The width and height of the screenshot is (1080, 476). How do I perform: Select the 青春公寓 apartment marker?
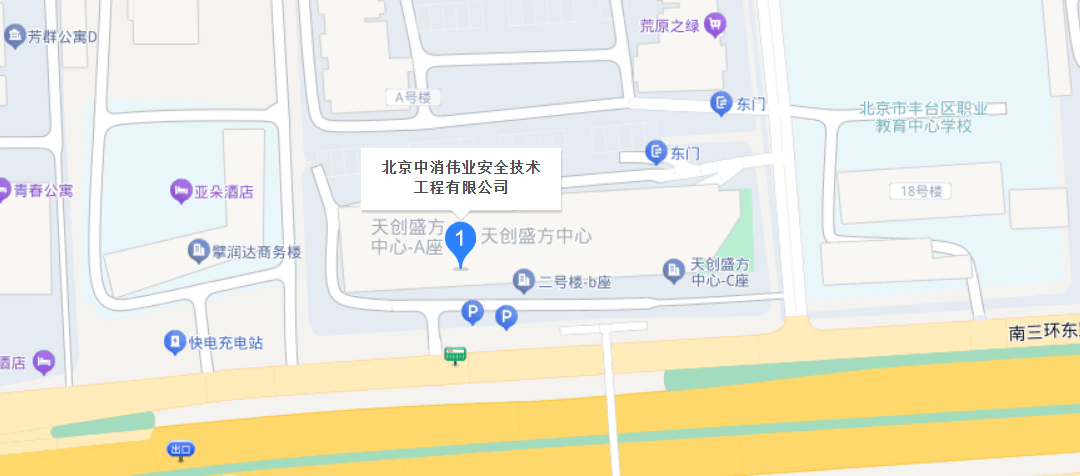(x=6, y=190)
